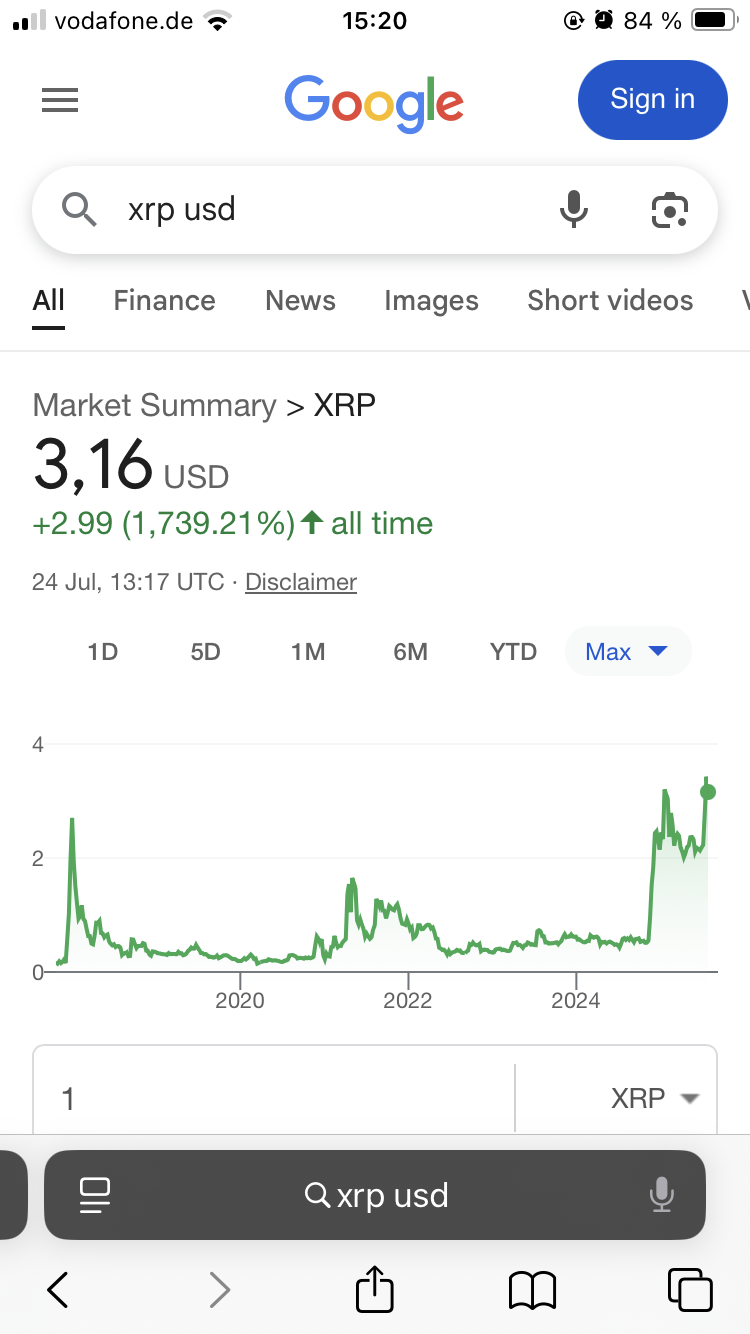The width and height of the screenshot is (750, 1334).
Task: Select the 6M chart range
Action: coord(410,652)
